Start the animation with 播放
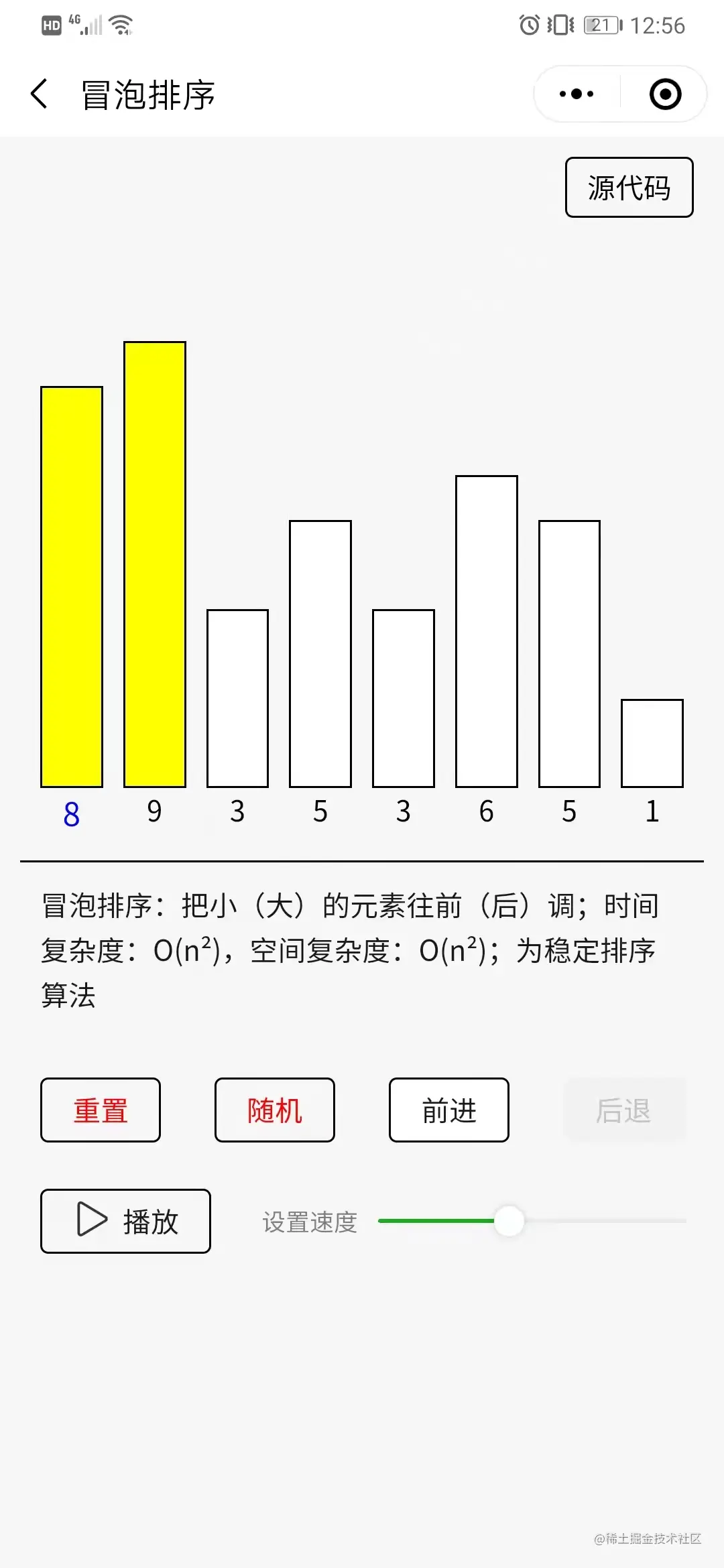The height and width of the screenshot is (1568, 724). point(125,1221)
